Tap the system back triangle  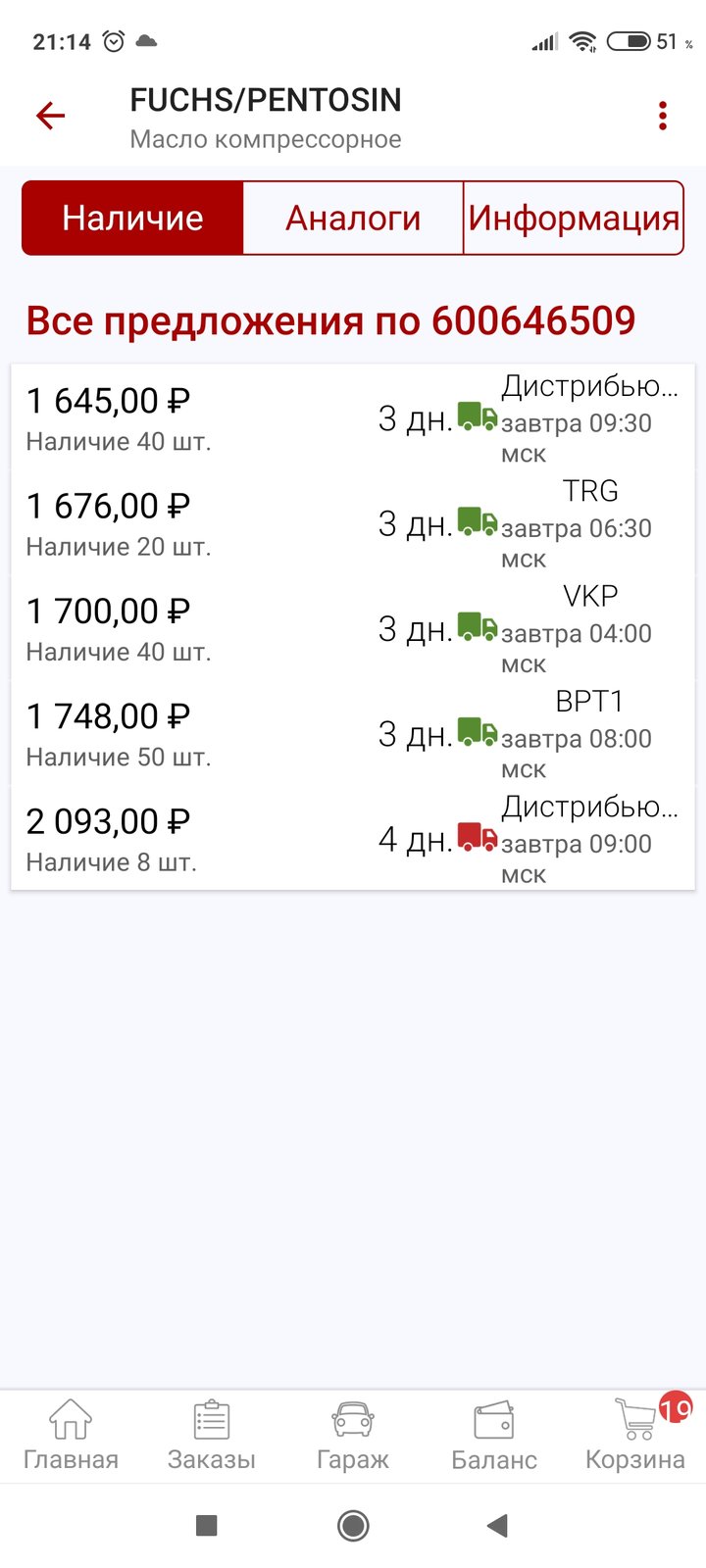(x=498, y=1525)
